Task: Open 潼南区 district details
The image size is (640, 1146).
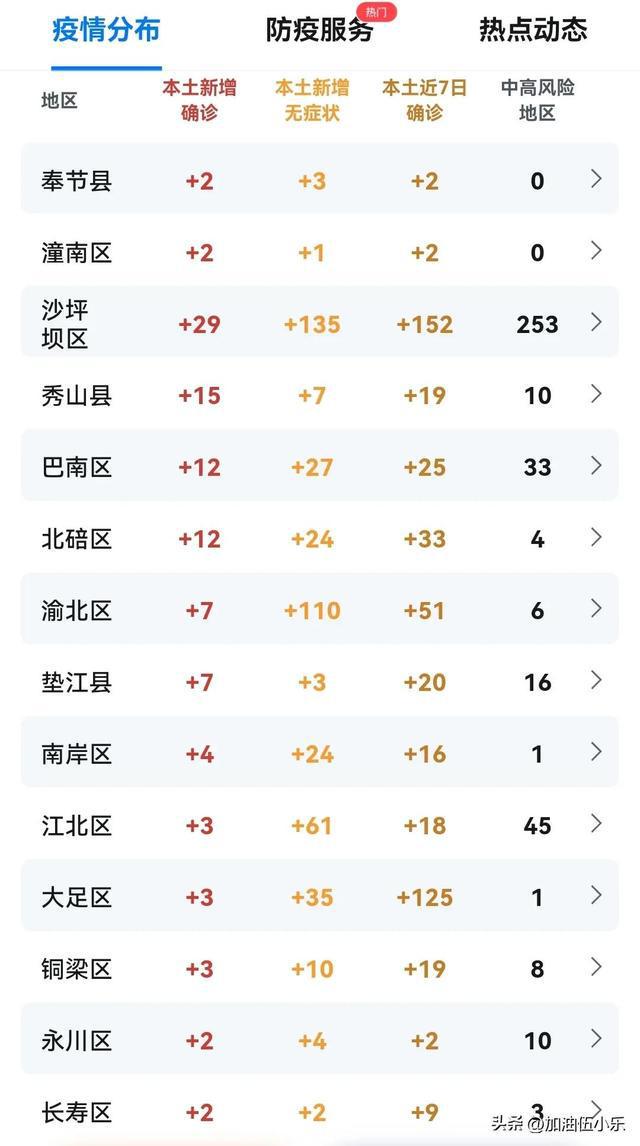Action: click(x=320, y=252)
